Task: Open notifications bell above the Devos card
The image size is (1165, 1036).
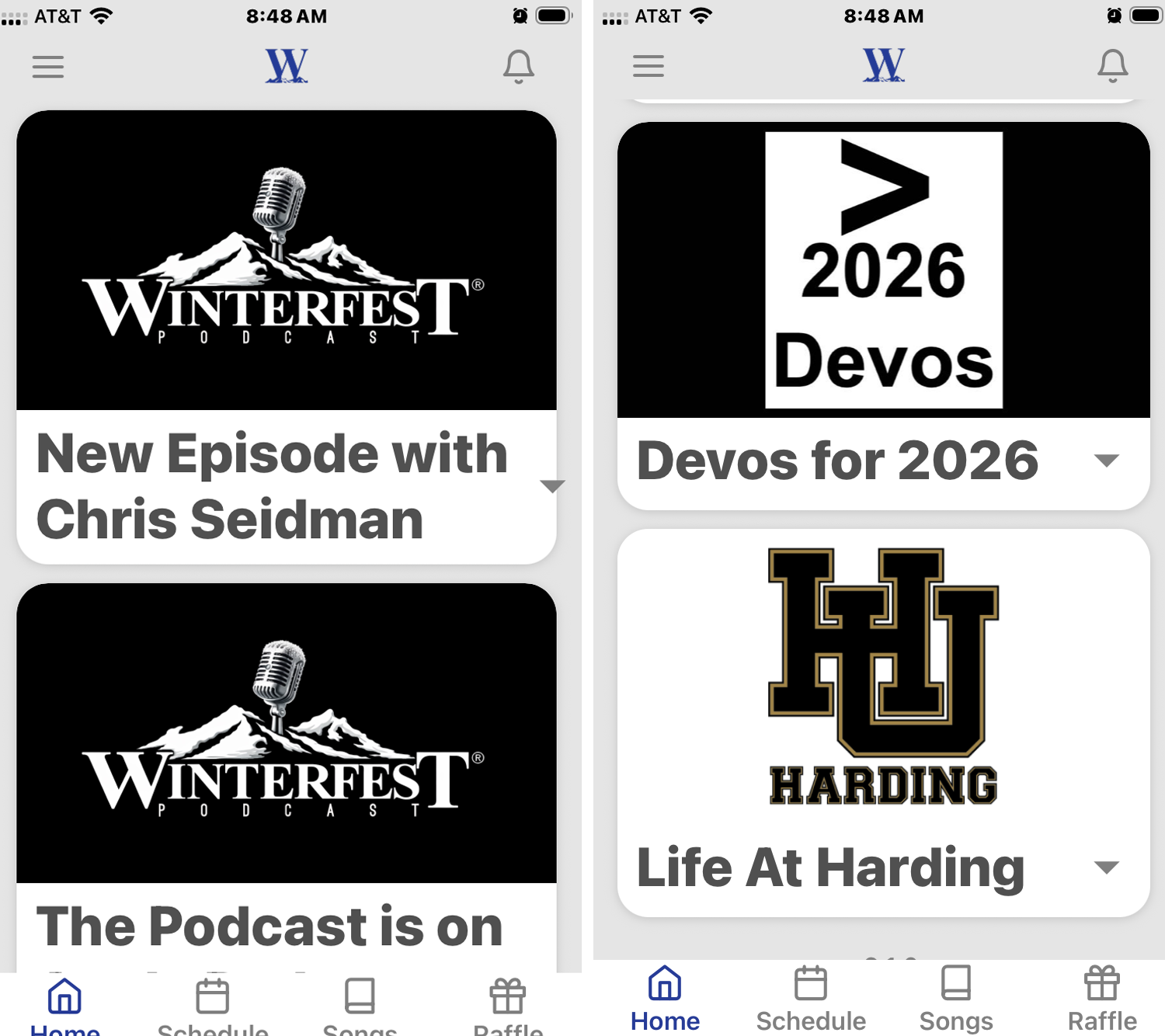Action: (1112, 66)
